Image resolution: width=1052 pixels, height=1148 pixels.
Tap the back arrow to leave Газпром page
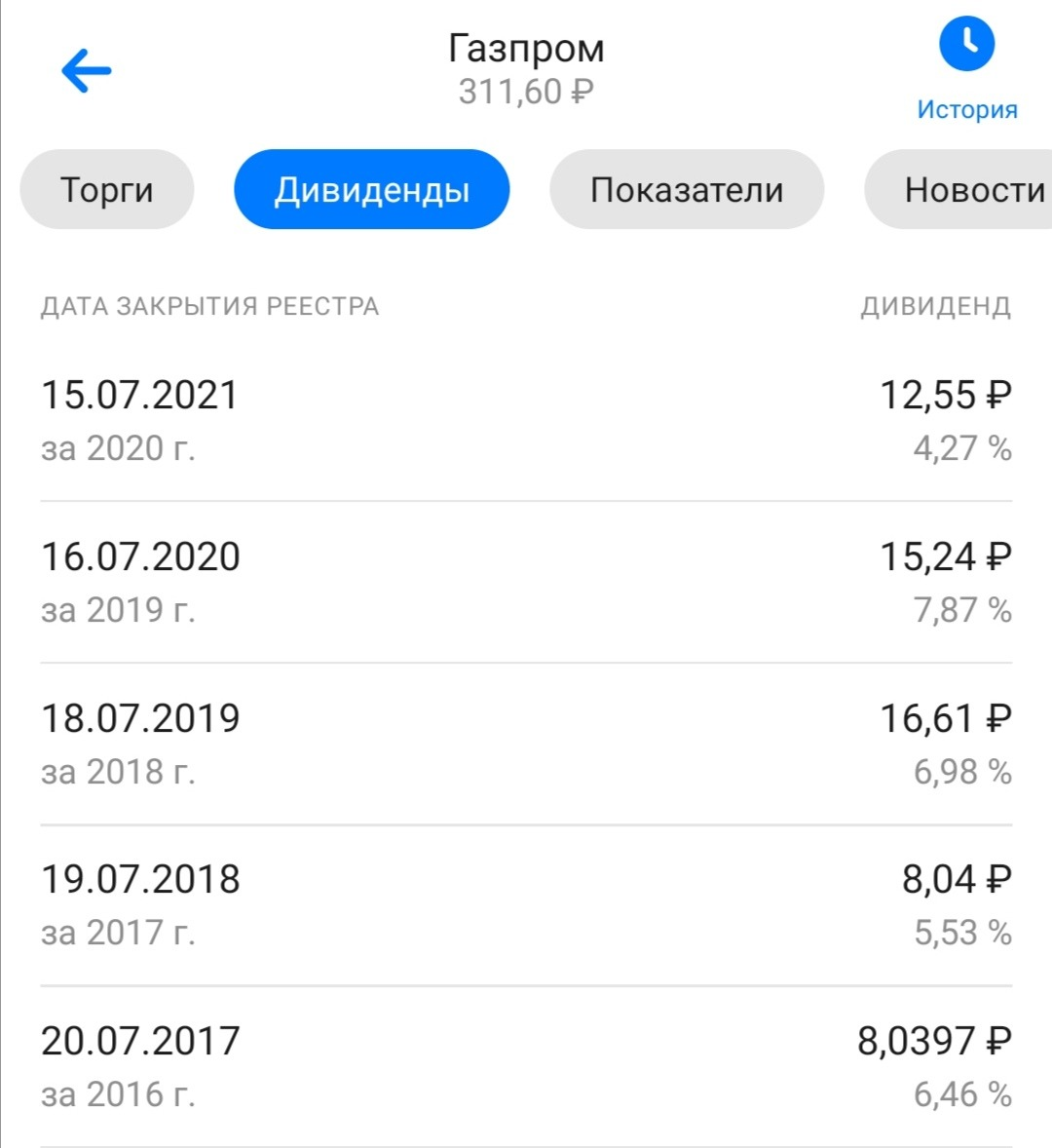(86, 68)
